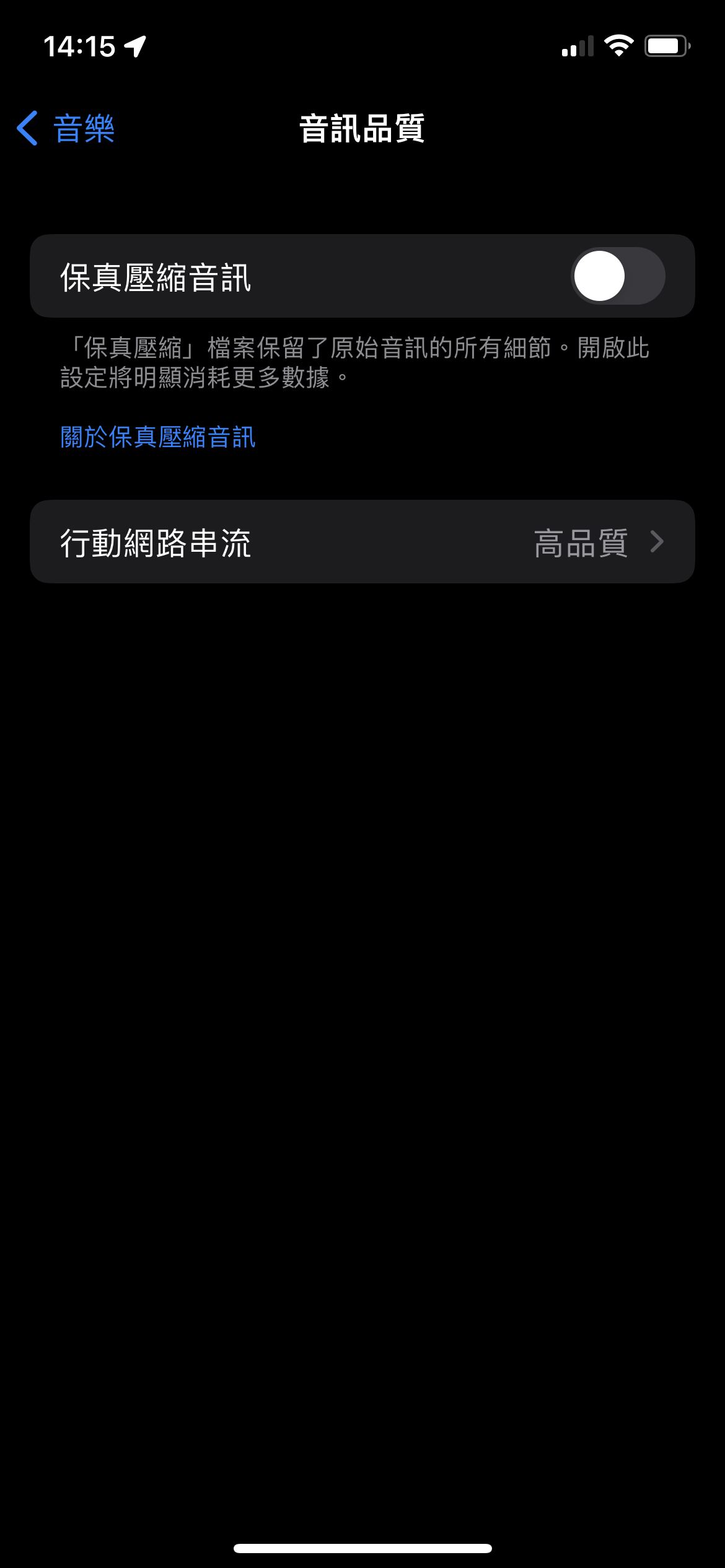
Task: Open the 關於保真壓縮音訊 link
Action: point(158,437)
